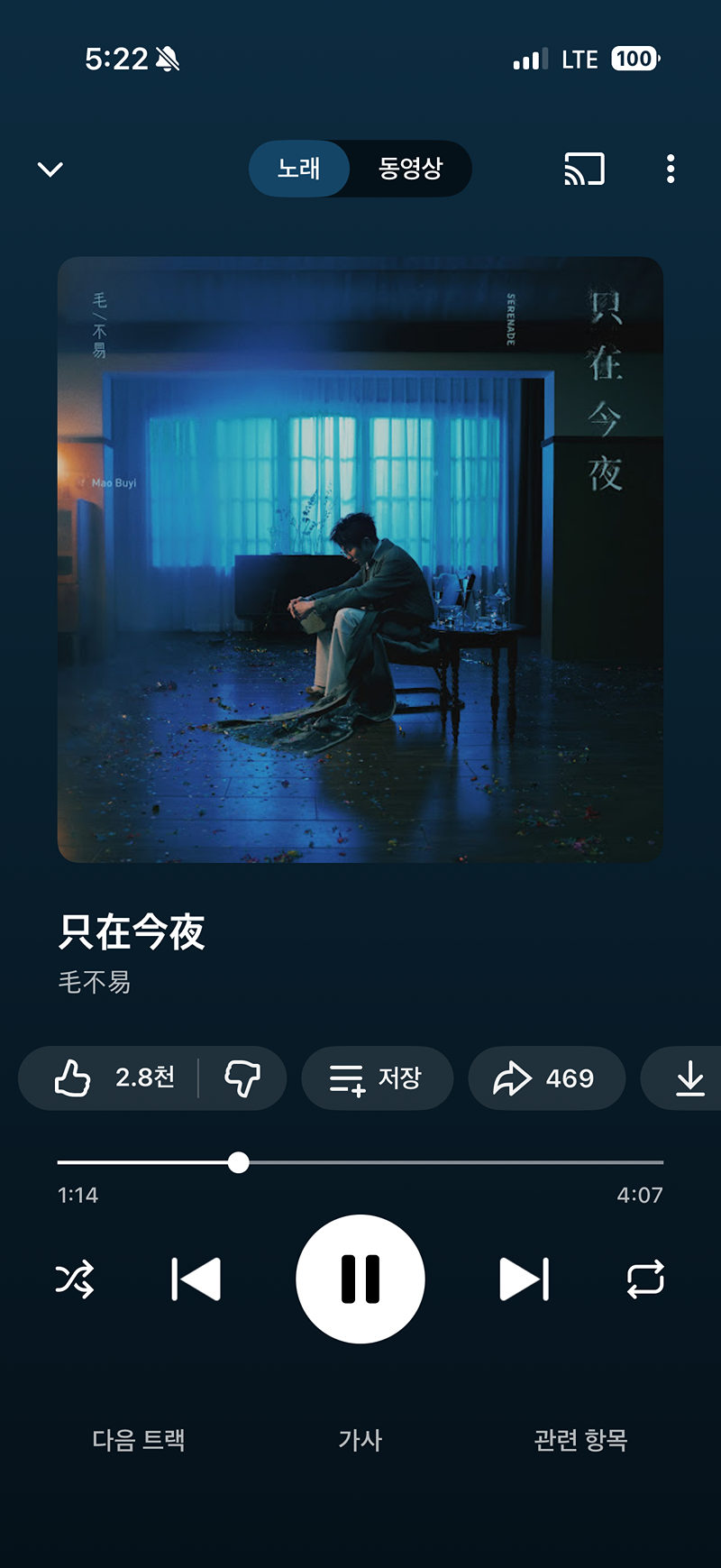
Task: Collapse the player with the down chevron
Action: (x=50, y=169)
